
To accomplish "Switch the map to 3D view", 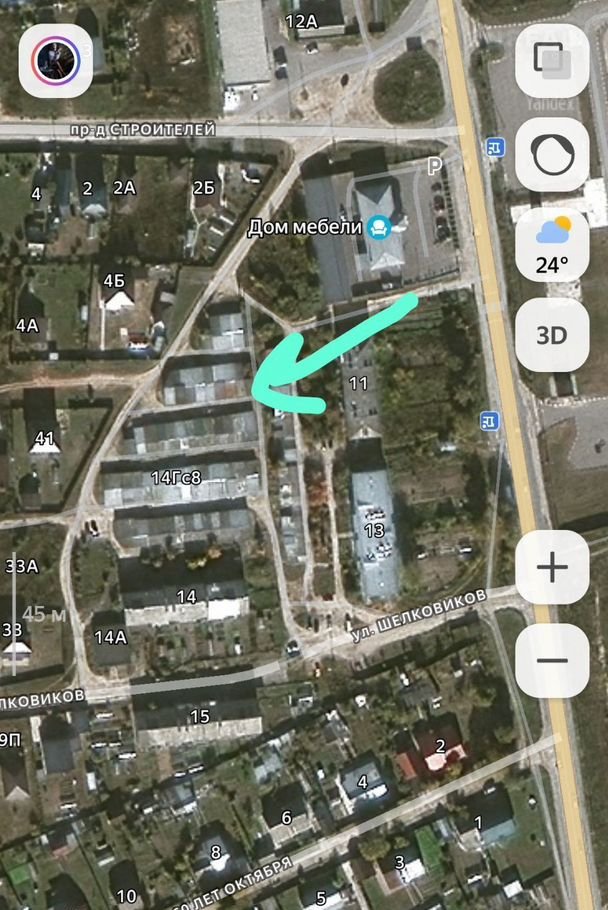I will [551, 335].
